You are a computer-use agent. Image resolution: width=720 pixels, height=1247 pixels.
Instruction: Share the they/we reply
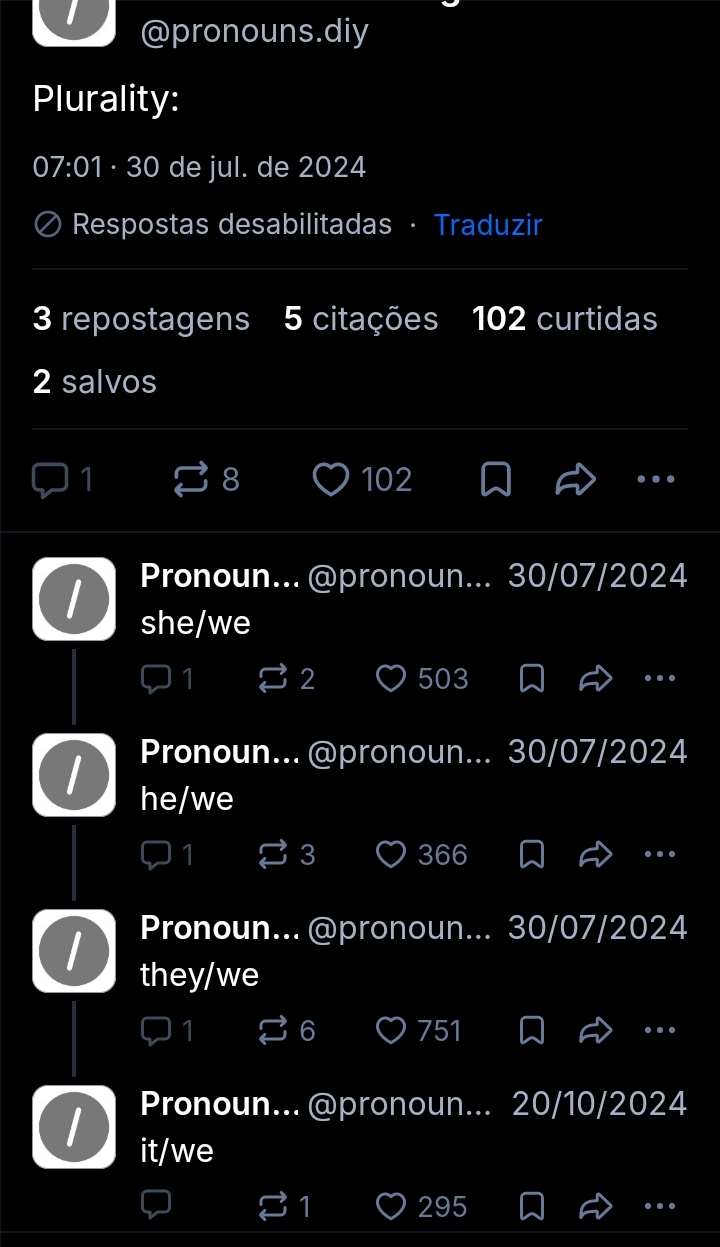tap(595, 1031)
